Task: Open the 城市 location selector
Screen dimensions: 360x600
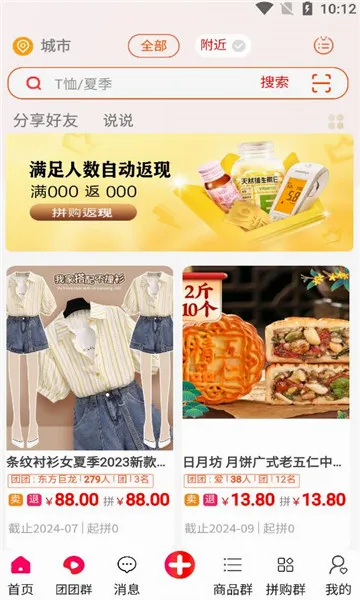Action: [42, 46]
